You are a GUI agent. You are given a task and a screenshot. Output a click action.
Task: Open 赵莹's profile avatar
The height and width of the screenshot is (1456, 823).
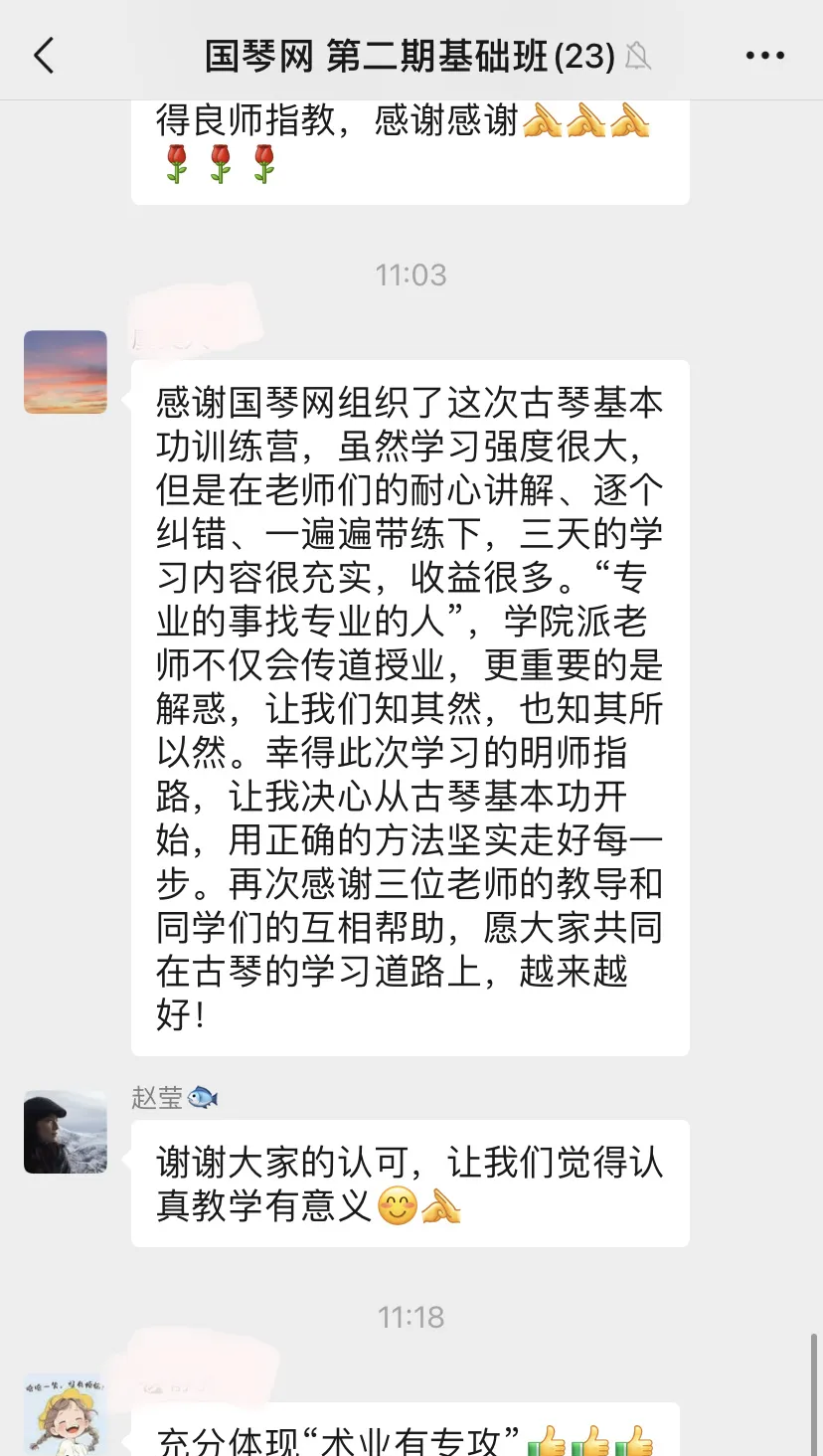tap(66, 1132)
